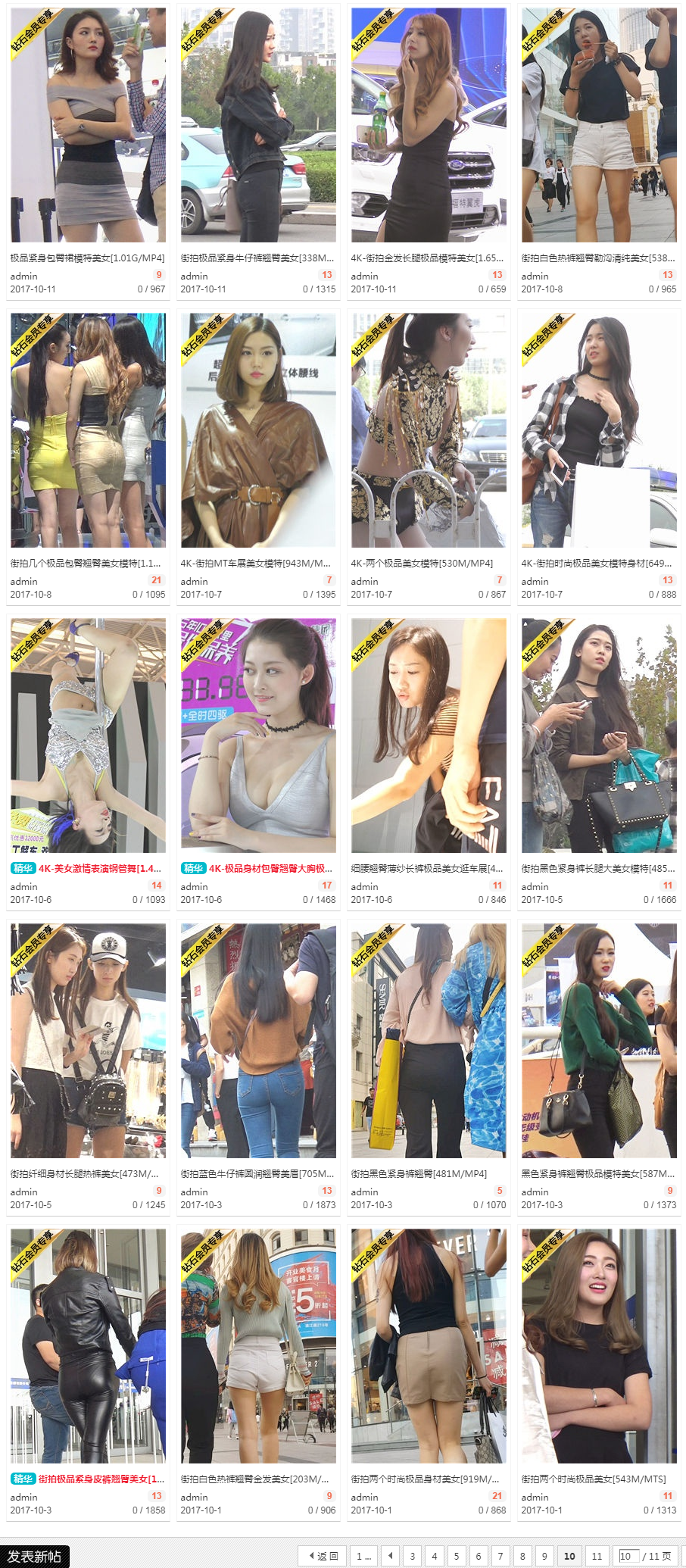Open the post 街拍两个时尚极品美女[543M/MTS]
The width and height of the screenshot is (686, 1568).
(594, 1479)
